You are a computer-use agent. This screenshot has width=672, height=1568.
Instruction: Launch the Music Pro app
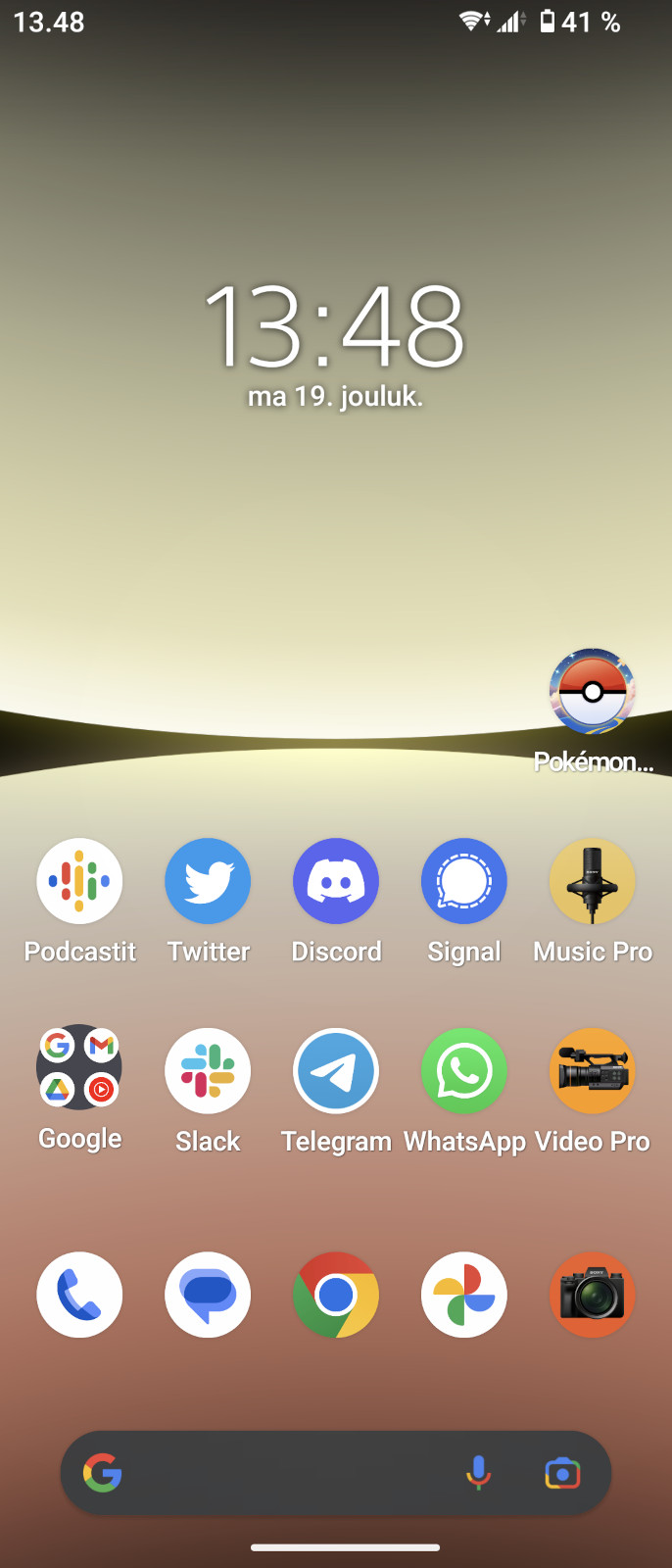click(x=592, y=881)
